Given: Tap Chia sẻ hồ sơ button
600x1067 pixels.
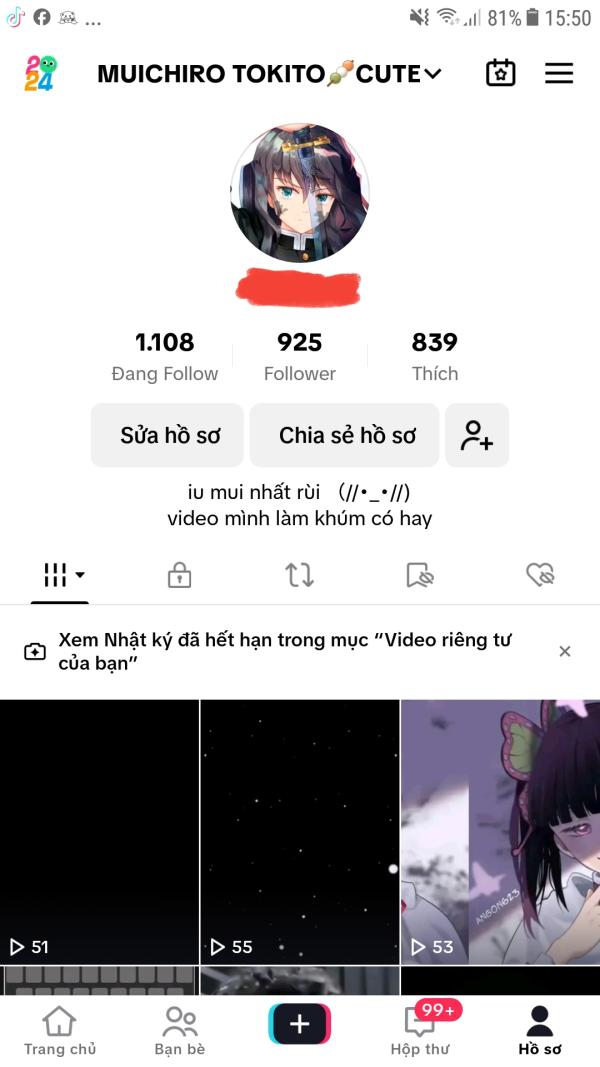Looking at the screenshot, I should (x=346, y=435).
